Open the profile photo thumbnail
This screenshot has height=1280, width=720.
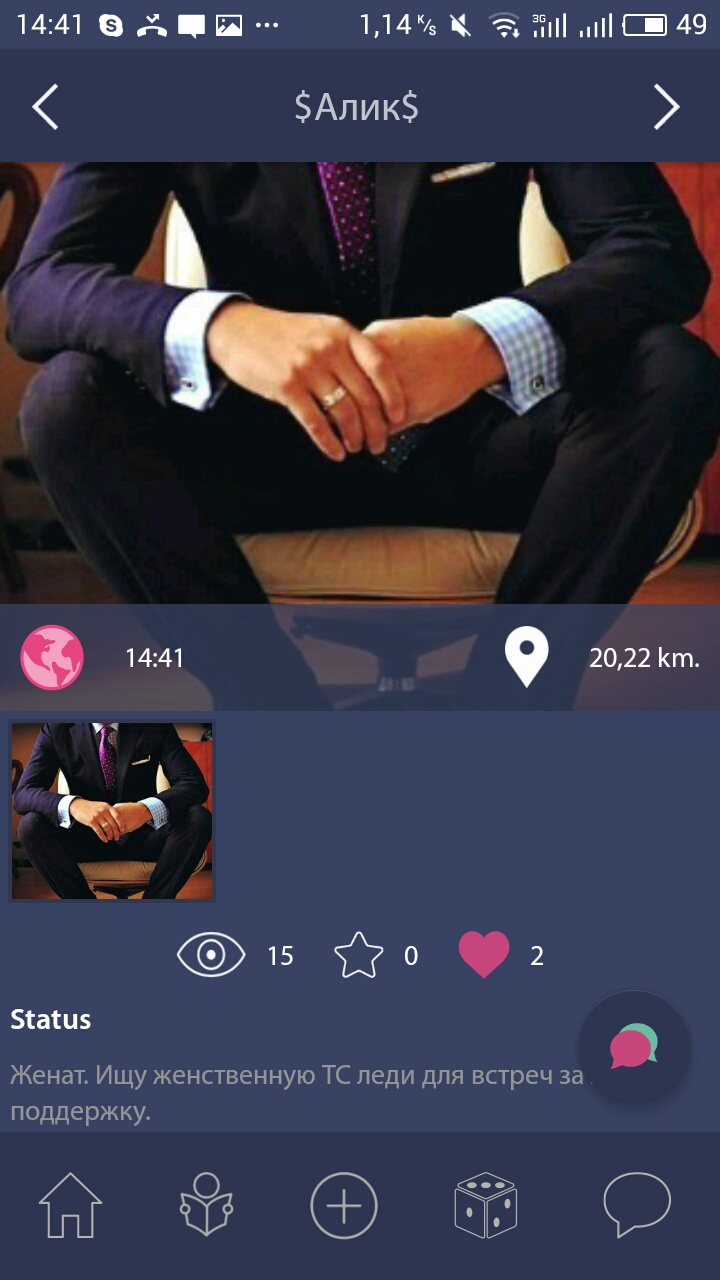click(112, 811)
